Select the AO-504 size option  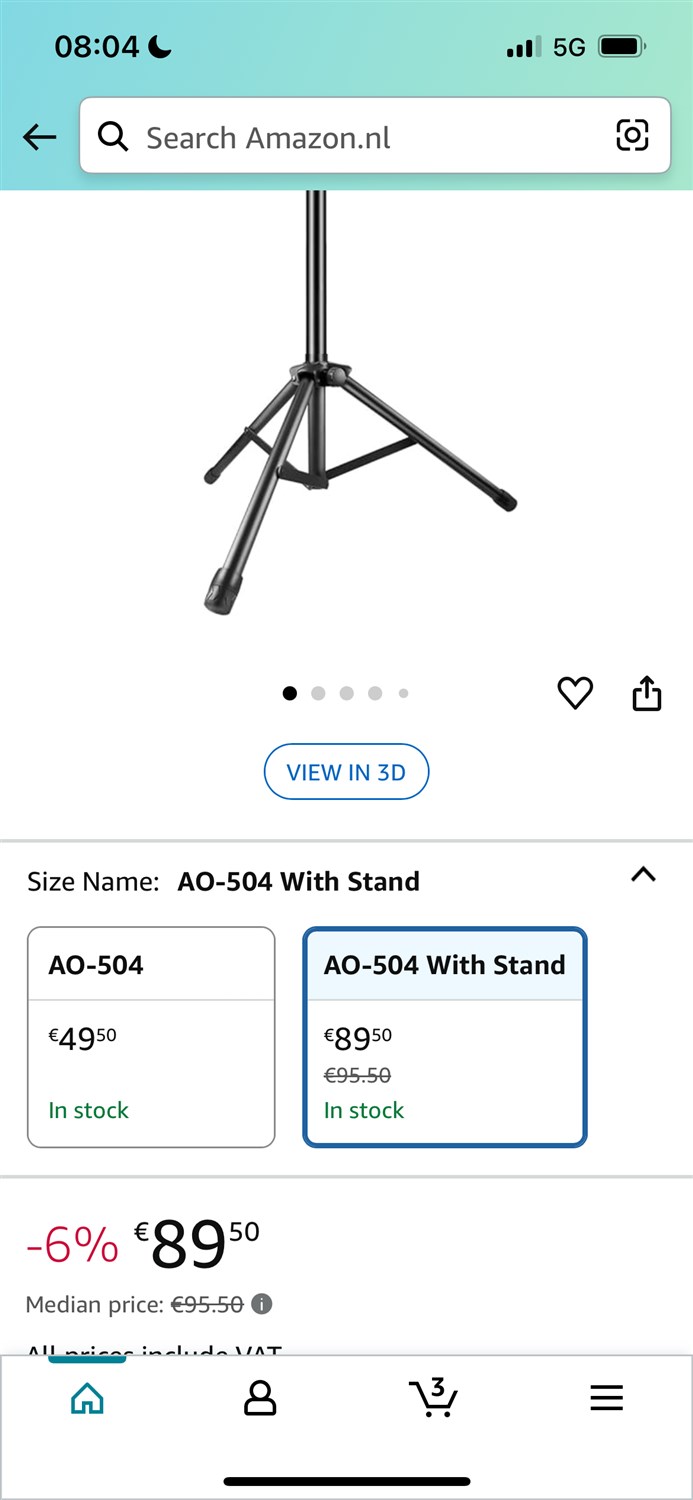(151, 1037)
